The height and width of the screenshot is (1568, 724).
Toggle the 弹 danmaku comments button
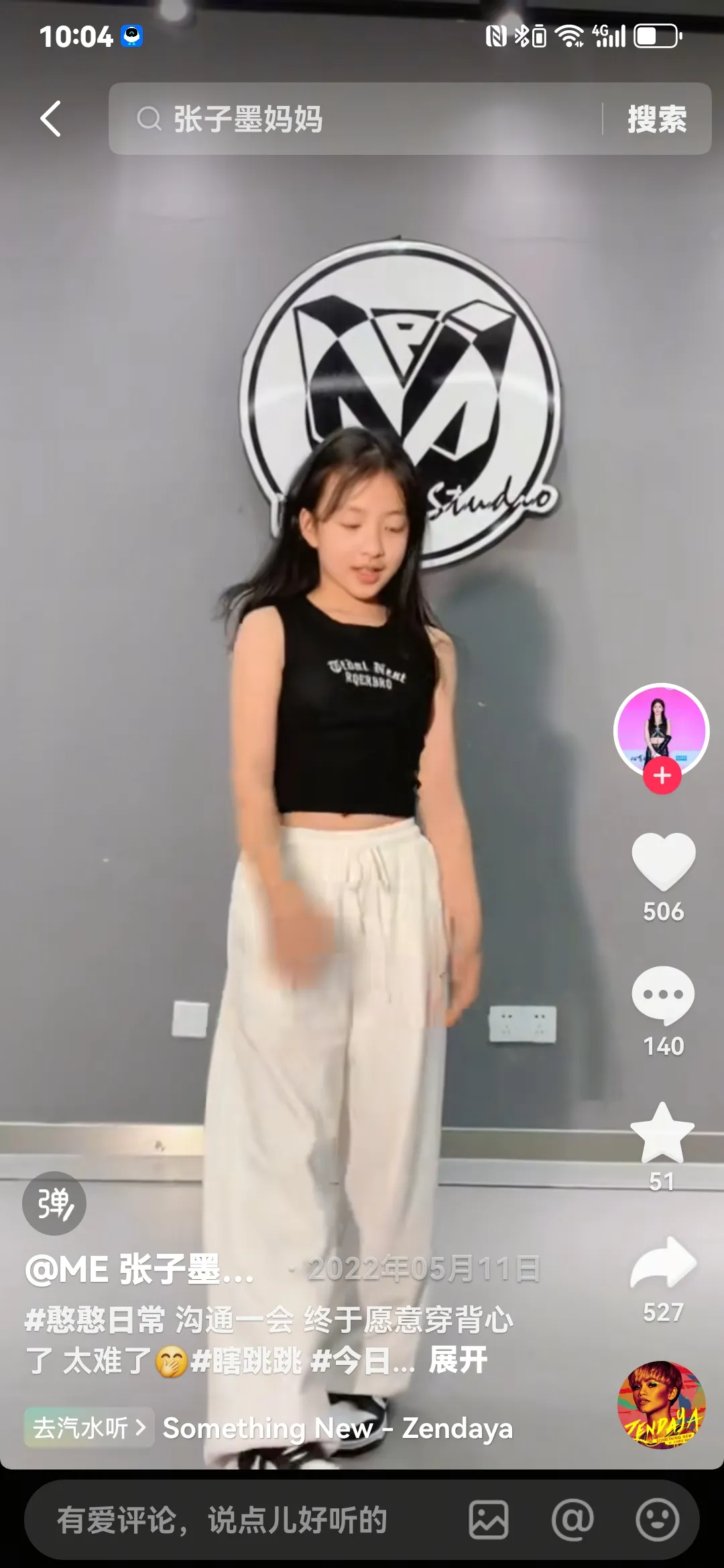click(54, 1203)
